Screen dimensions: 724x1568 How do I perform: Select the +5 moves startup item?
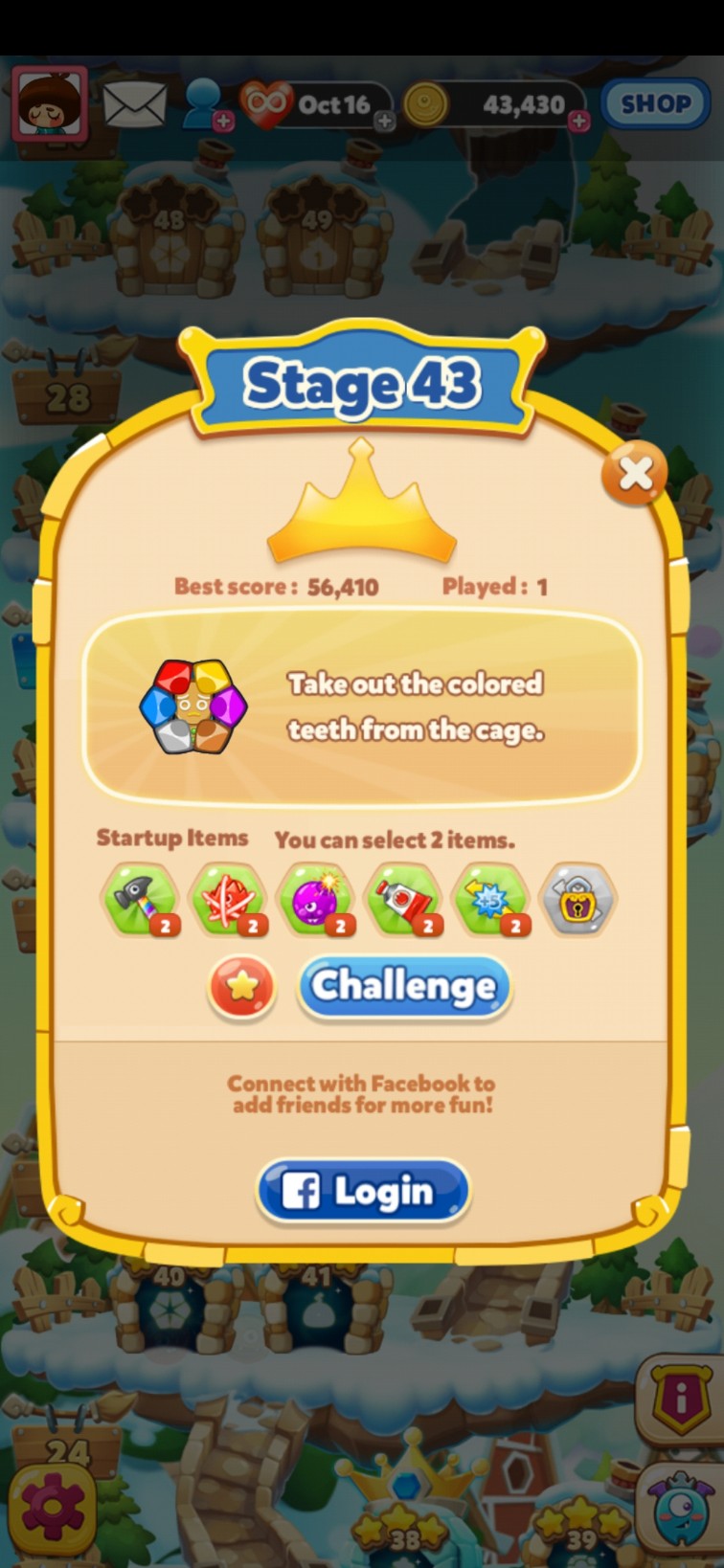491,900
